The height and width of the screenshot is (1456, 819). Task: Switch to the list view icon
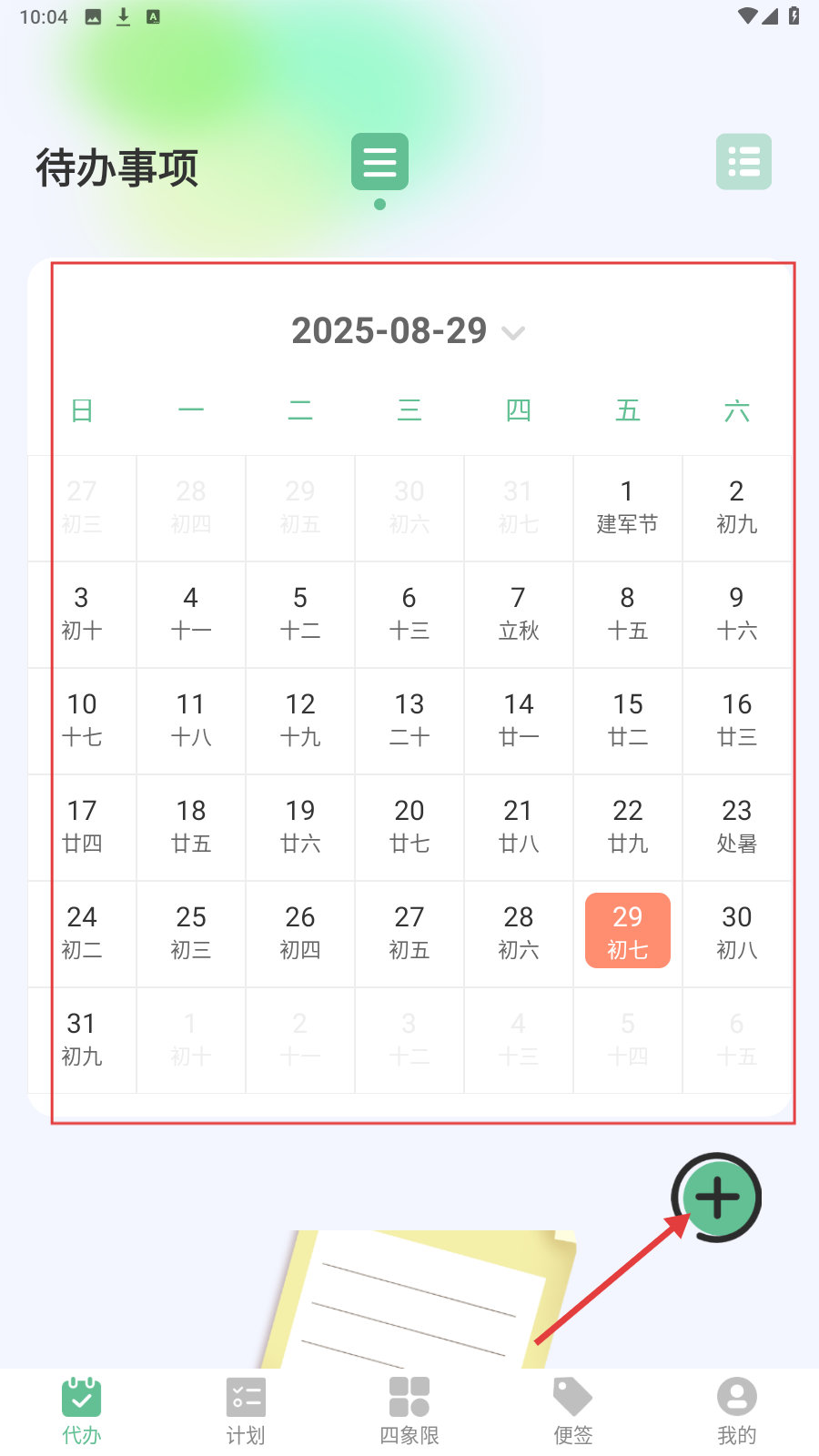(743, 162)
